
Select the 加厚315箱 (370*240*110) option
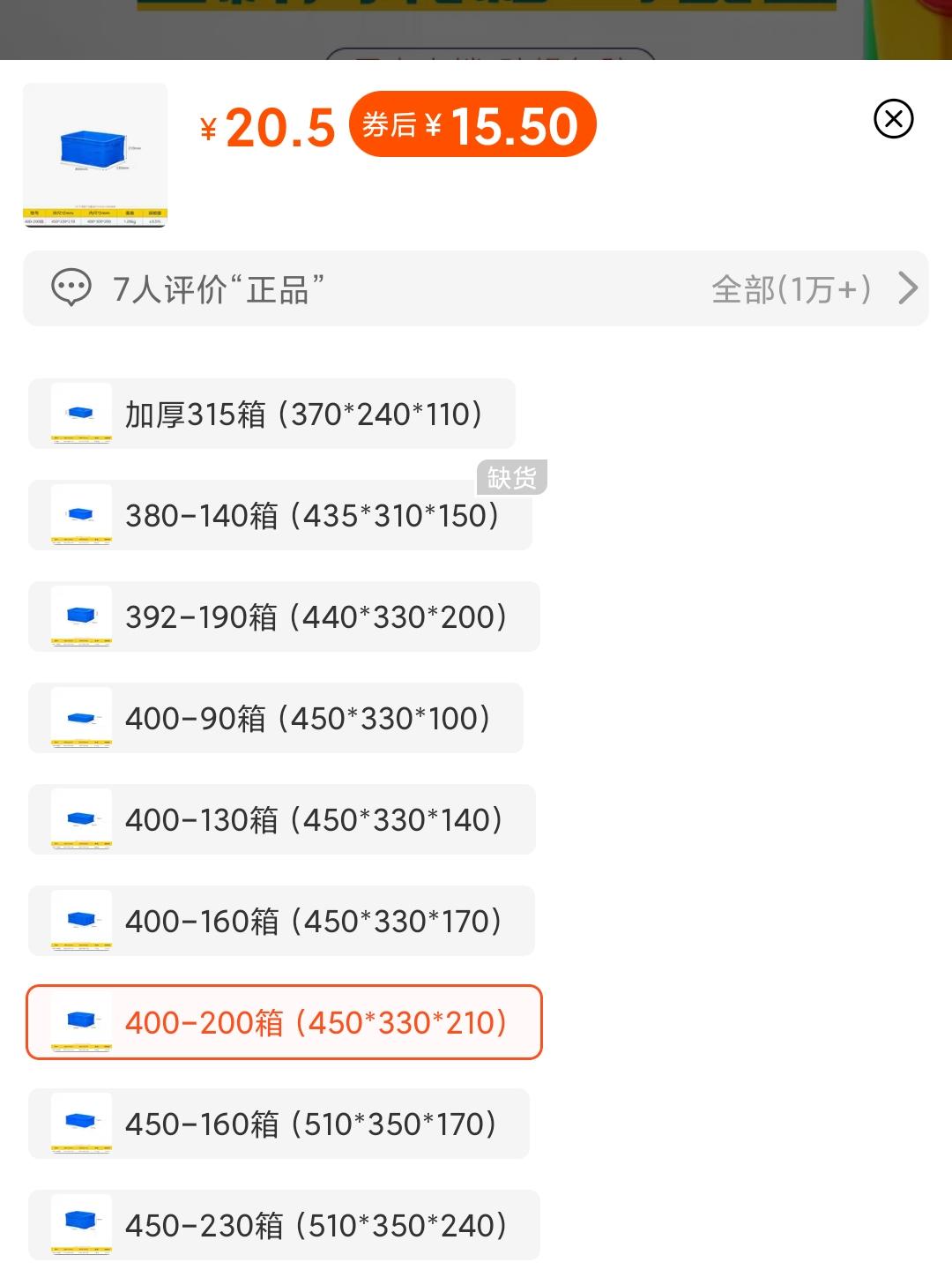pos(273,414)
